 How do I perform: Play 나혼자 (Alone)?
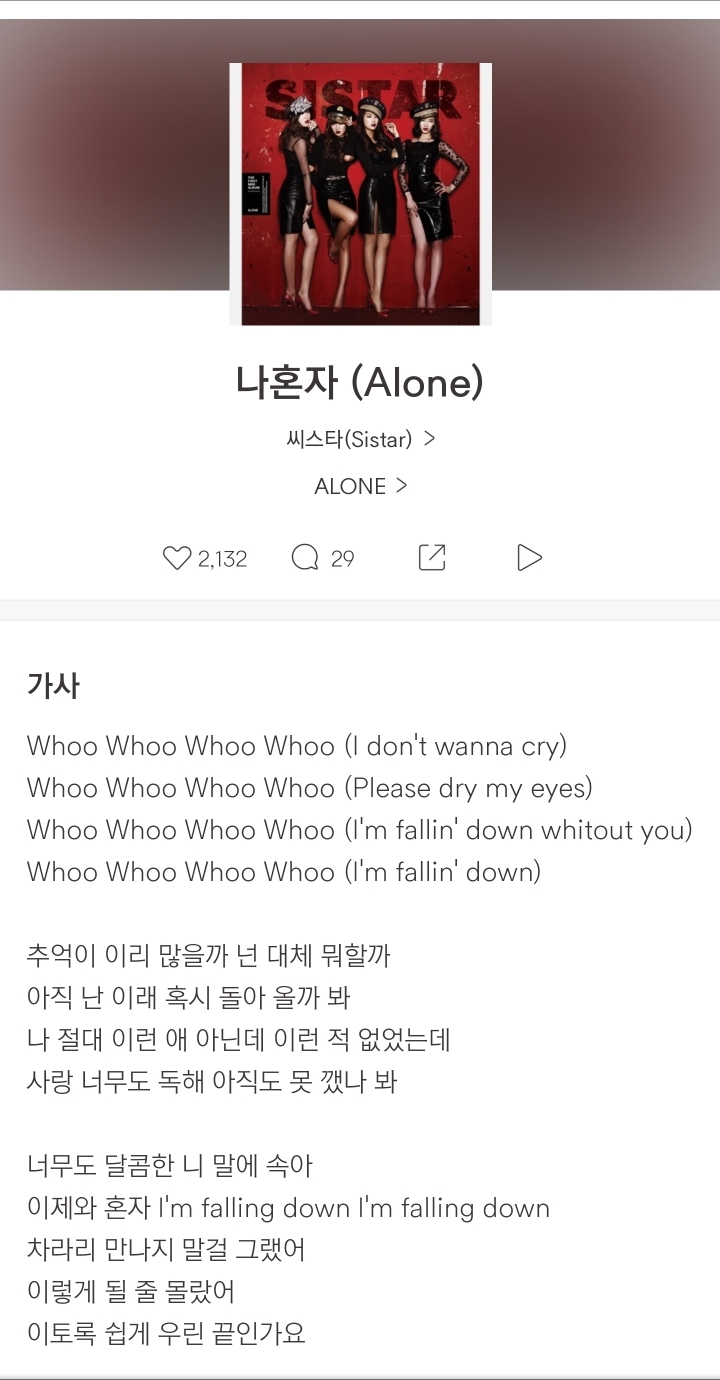pyautogui.click(x=529, y=558)
